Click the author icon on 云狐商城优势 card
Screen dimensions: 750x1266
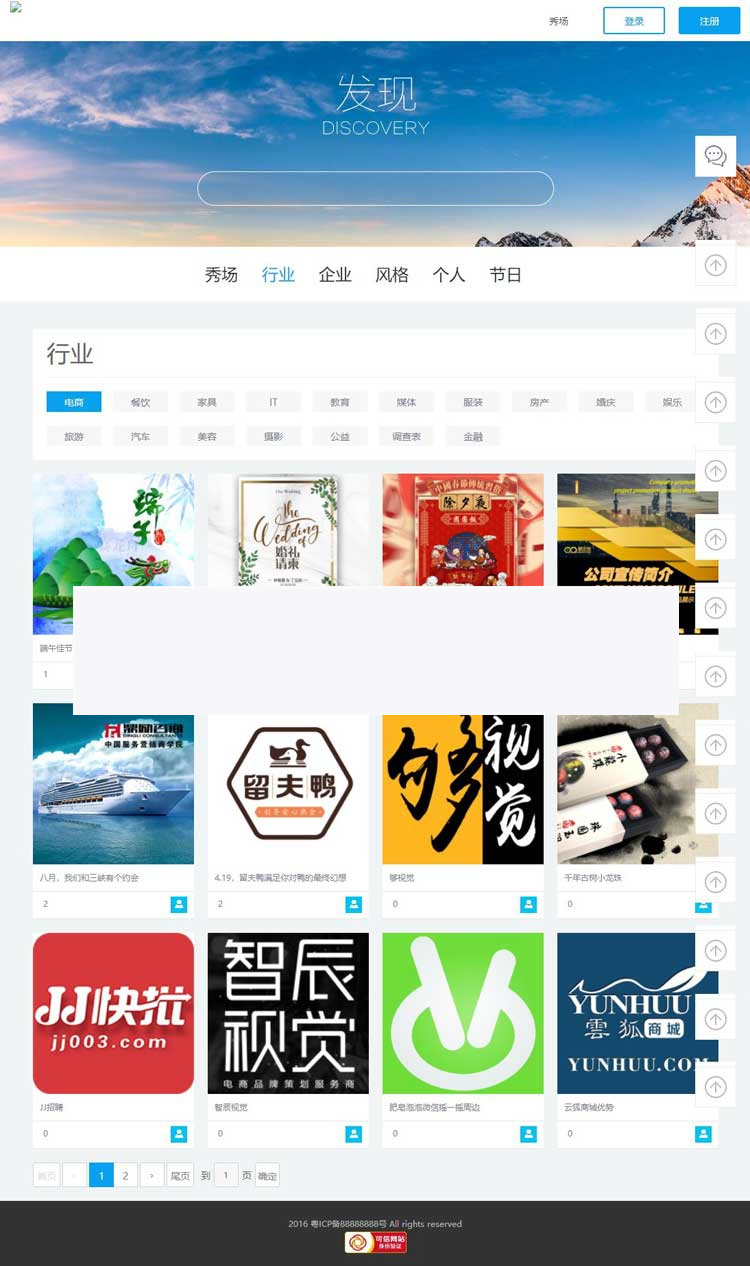point(703,1134)
